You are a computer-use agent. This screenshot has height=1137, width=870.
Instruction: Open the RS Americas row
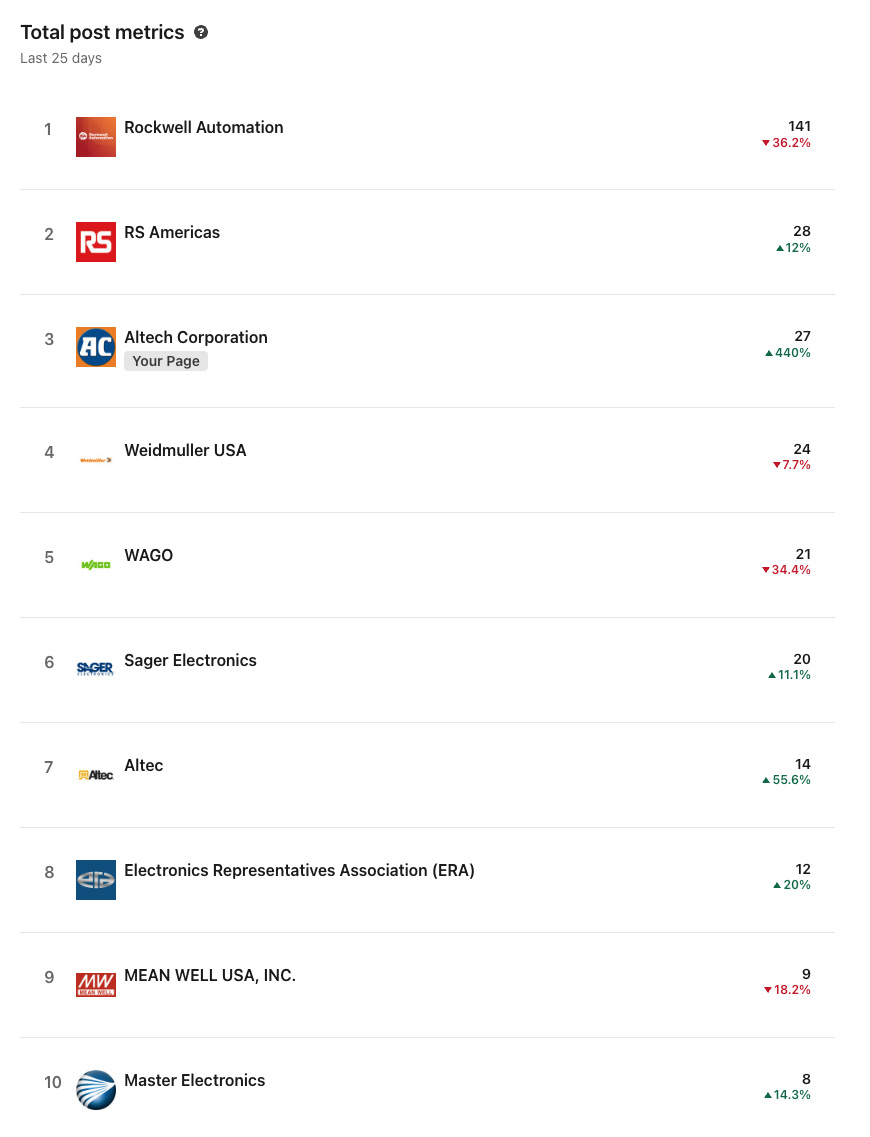[x=171, y=233]
